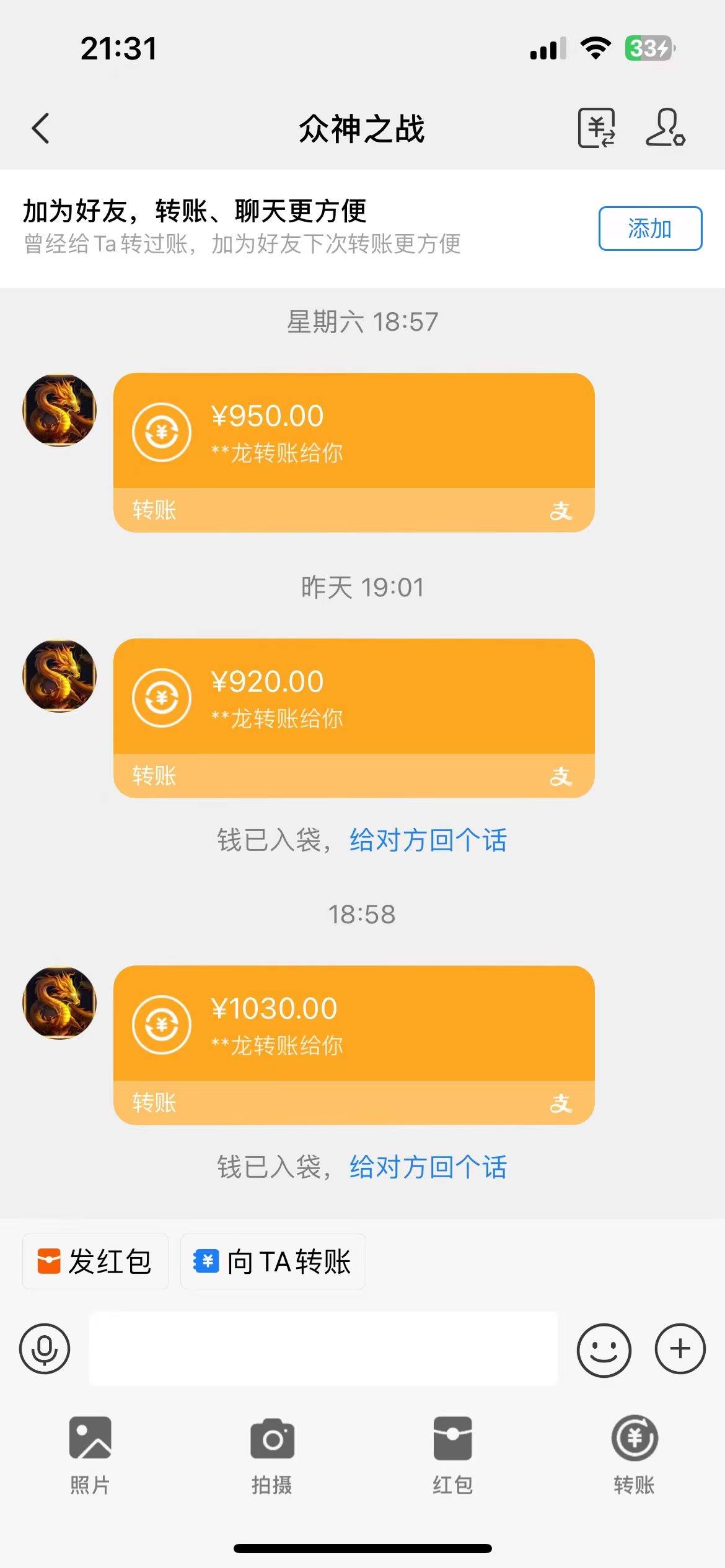Tap the 发红包 send red packet button

coord(94,1261)
